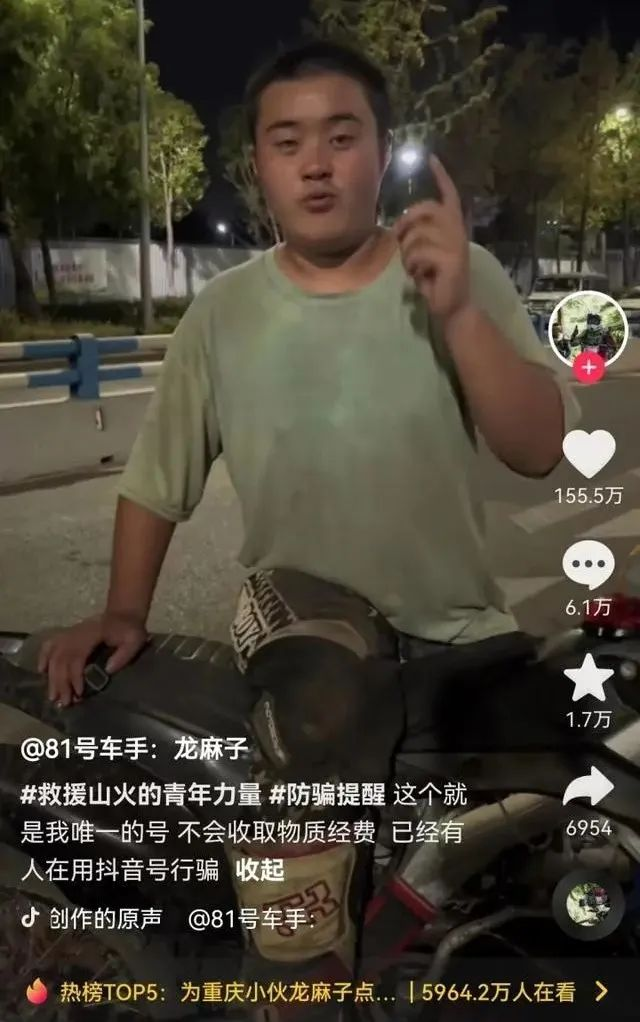Open the 热榜TOP5 trending banner
Image resolution: width=640 pixels, height=1022 pixels.
[318, 992]
